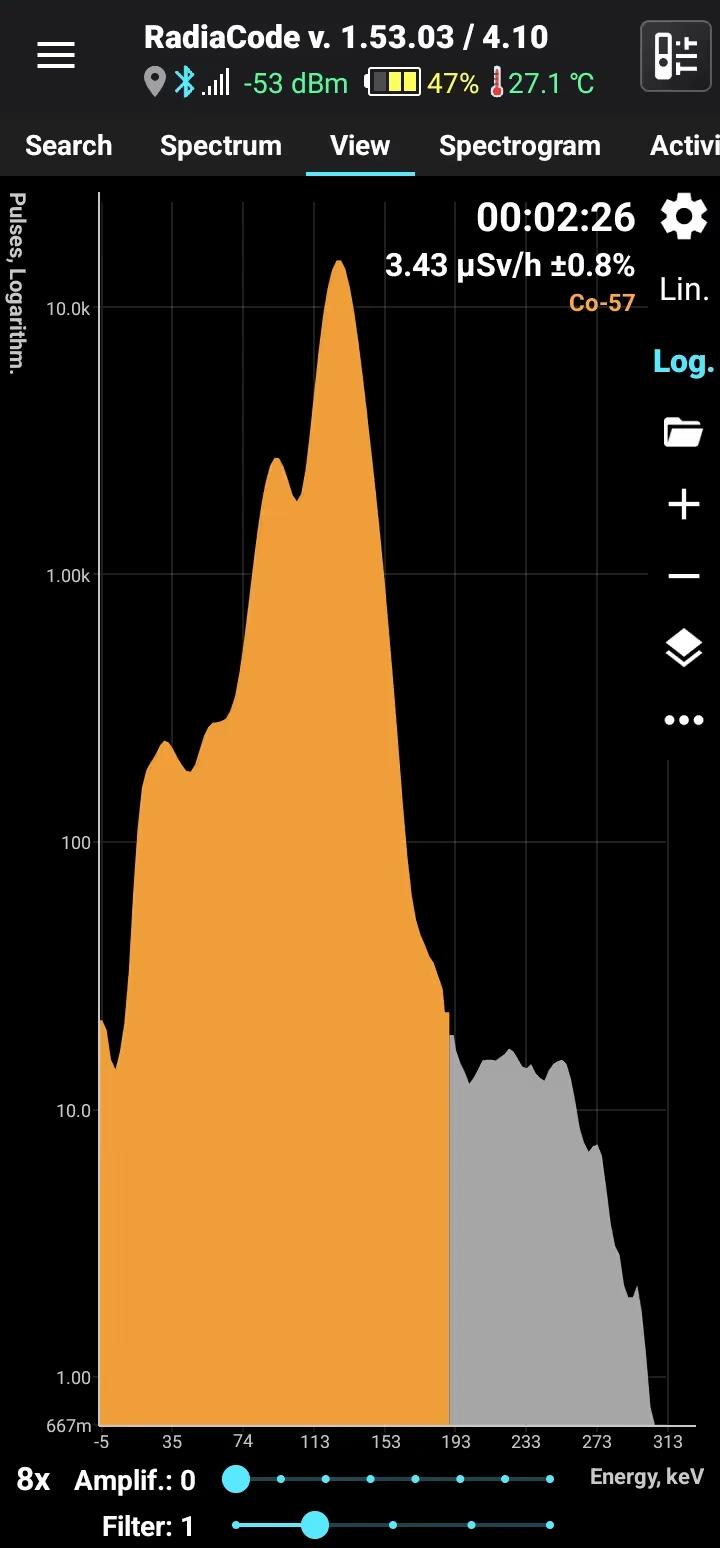This screenshot has height=1548, width=720.
Task: Select the Lin. linear scale
Action: (684, 290)
